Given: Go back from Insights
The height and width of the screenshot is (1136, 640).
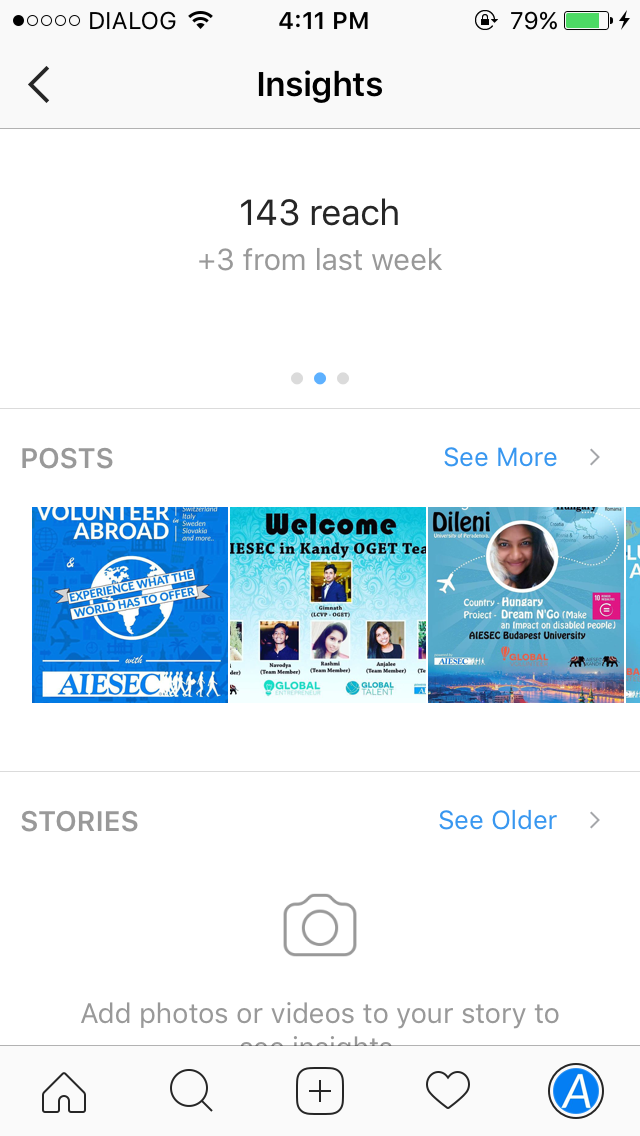Looking at the screenshot, I should (39, 85).
